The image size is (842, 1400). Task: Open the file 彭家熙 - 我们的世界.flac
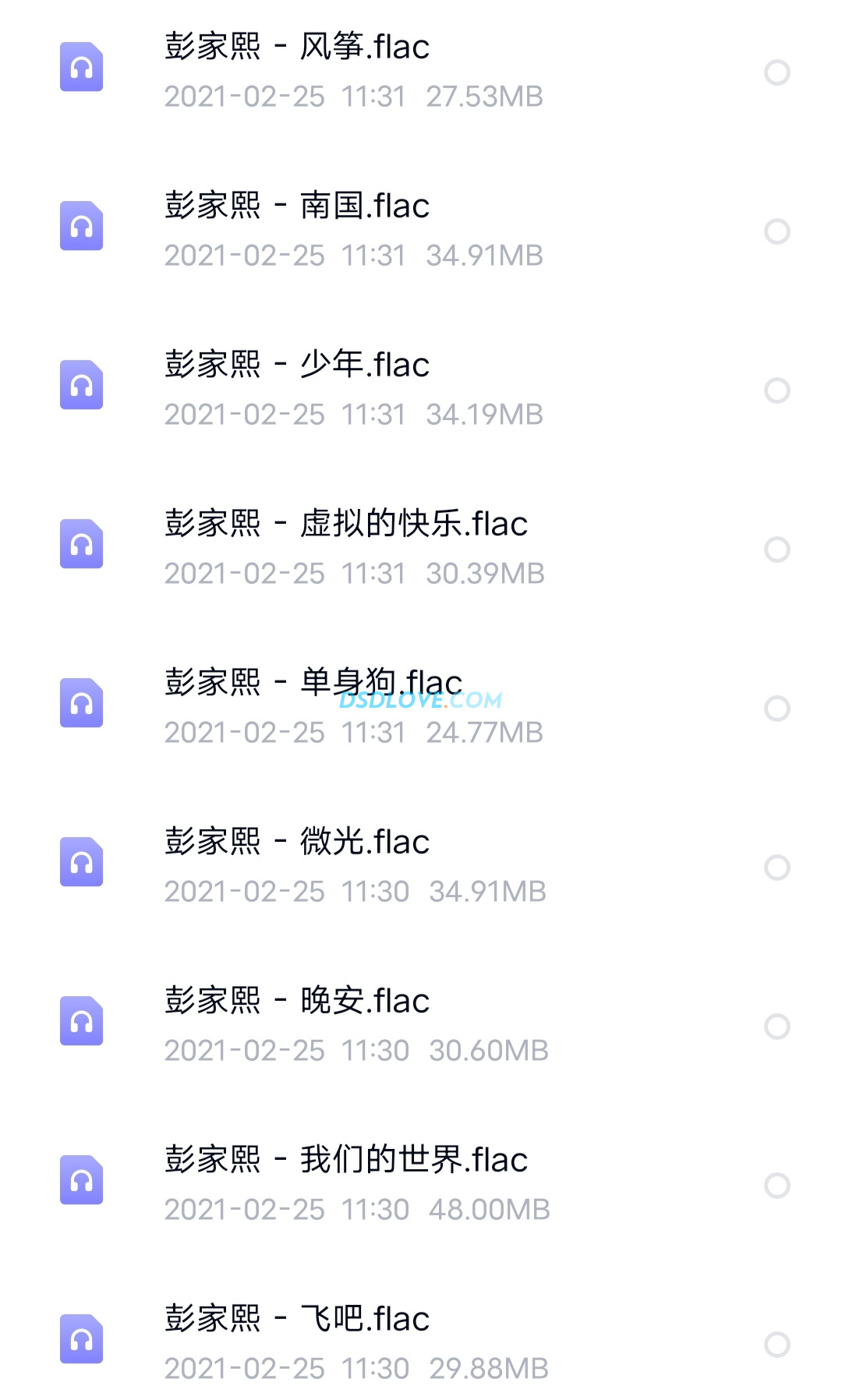[x=346, y=1161]
